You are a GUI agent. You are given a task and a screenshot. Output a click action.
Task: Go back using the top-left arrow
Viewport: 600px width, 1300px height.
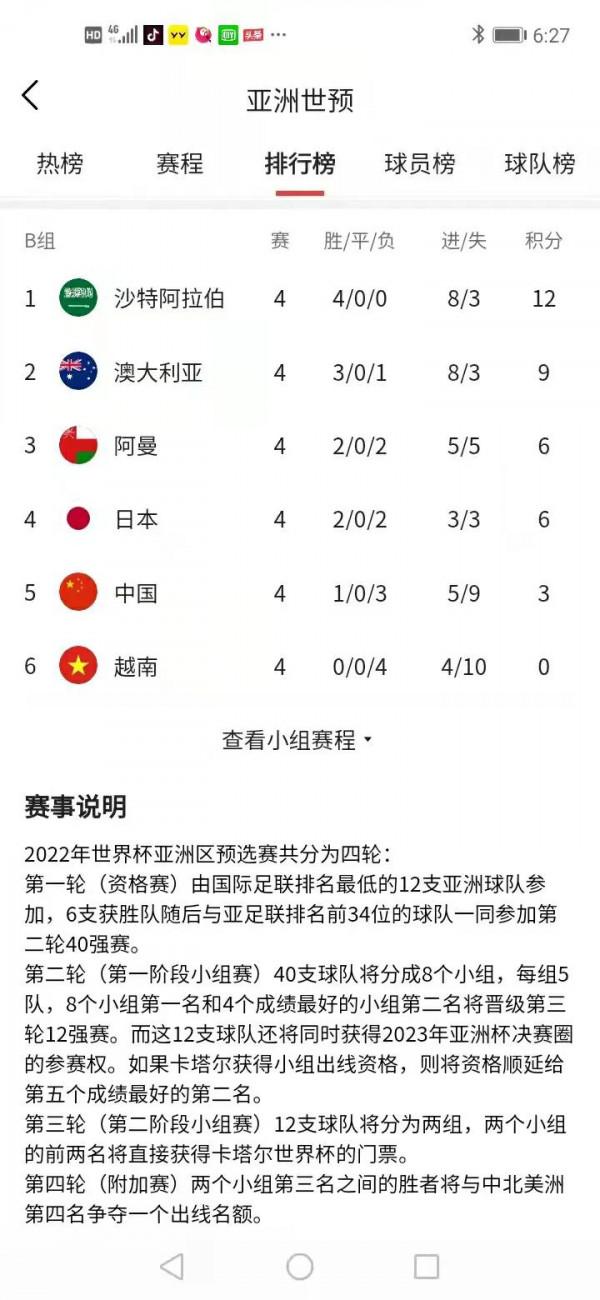tap(30, 96)
